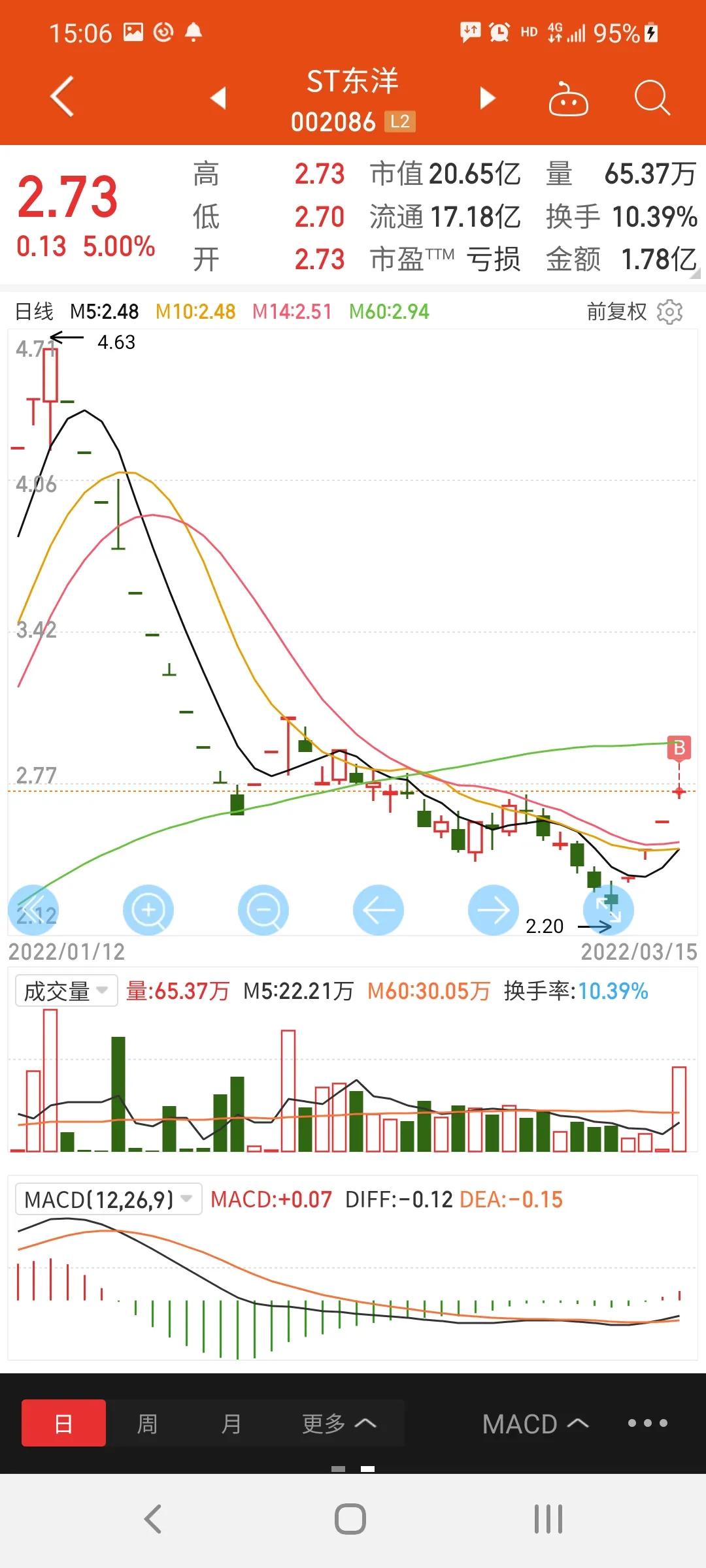706x1568 pixels.
Task: Toggle 前复权 price adjustment mode
Action: click(x=614, y=312)
